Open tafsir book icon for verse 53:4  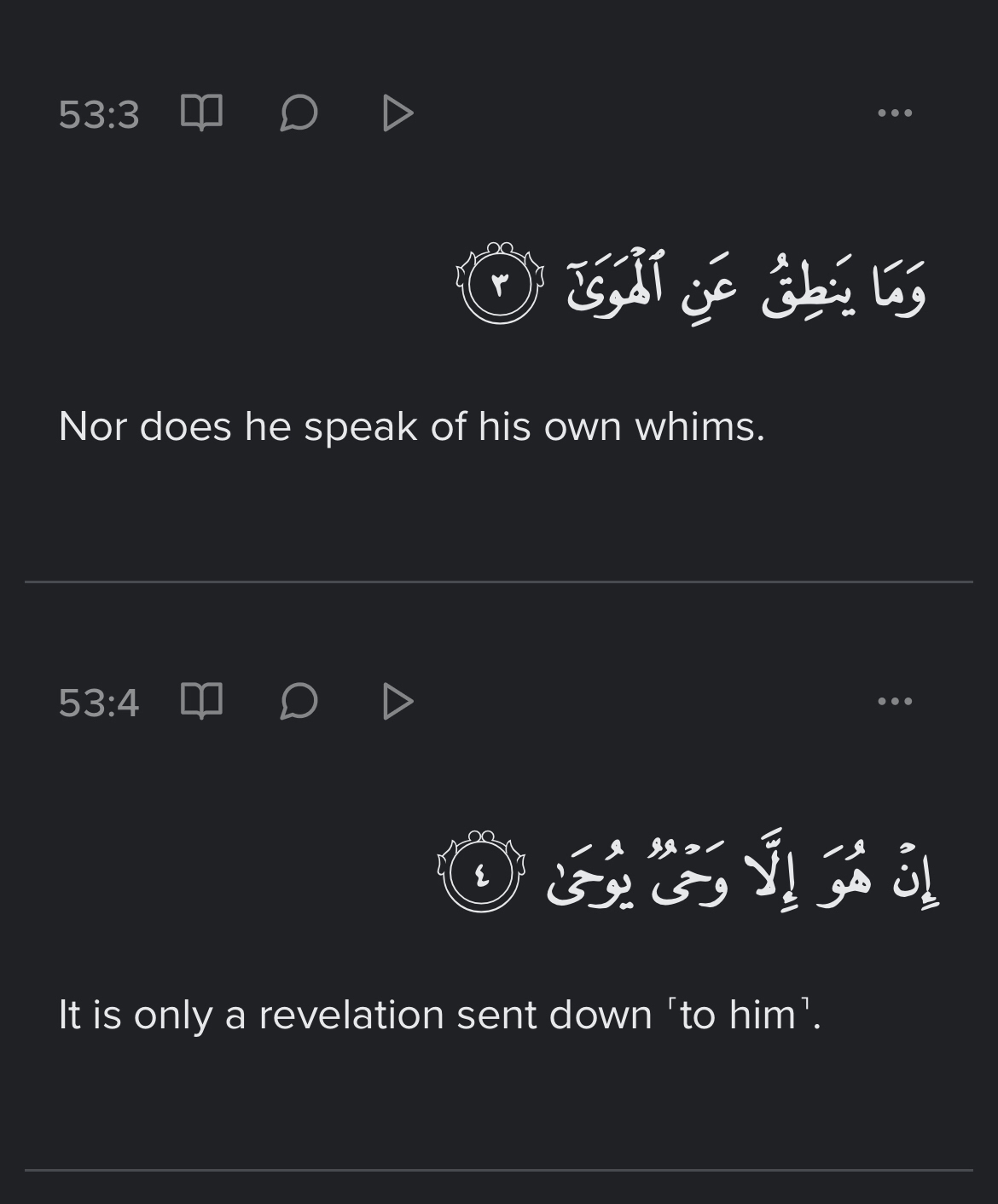(x=202, y=701)
